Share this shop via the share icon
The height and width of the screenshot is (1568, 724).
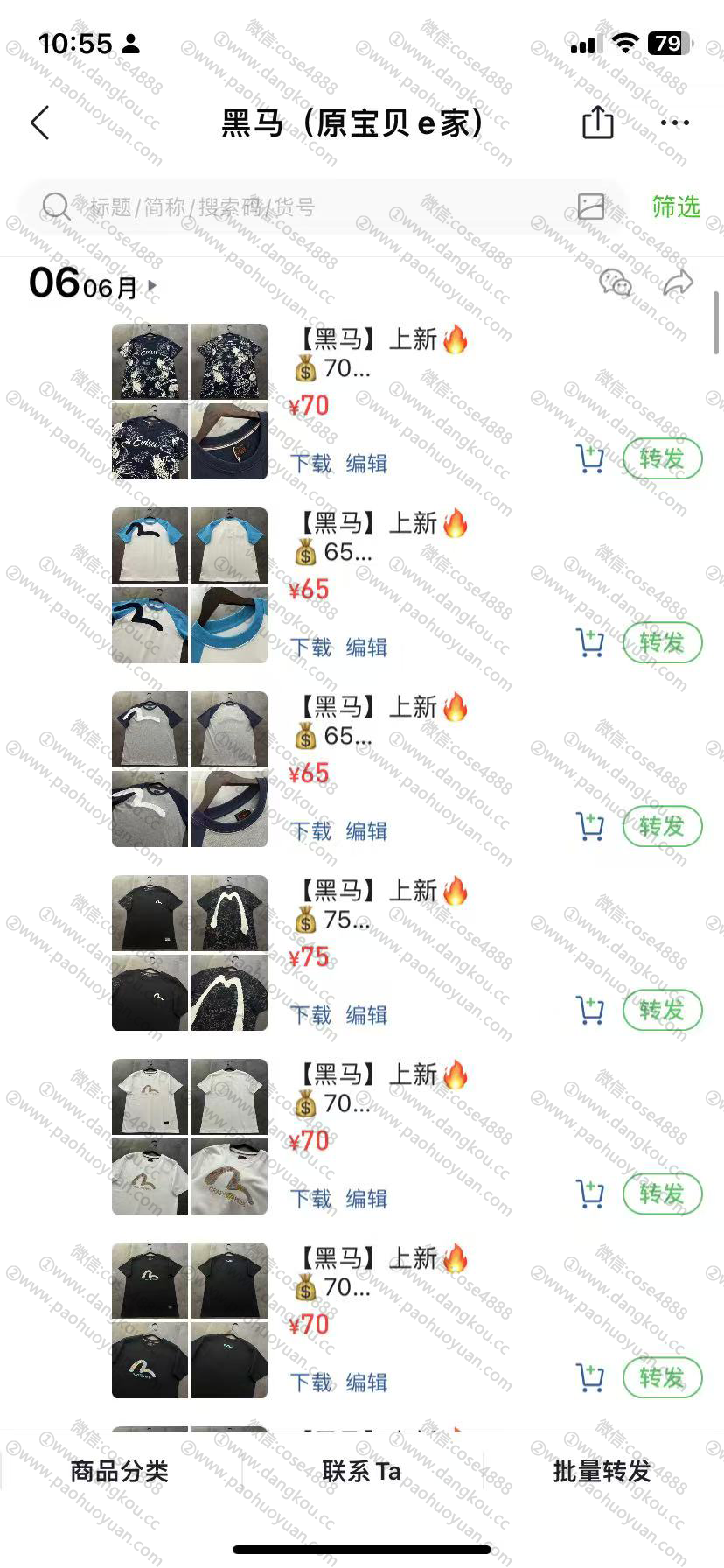click(x=598, y=122)
